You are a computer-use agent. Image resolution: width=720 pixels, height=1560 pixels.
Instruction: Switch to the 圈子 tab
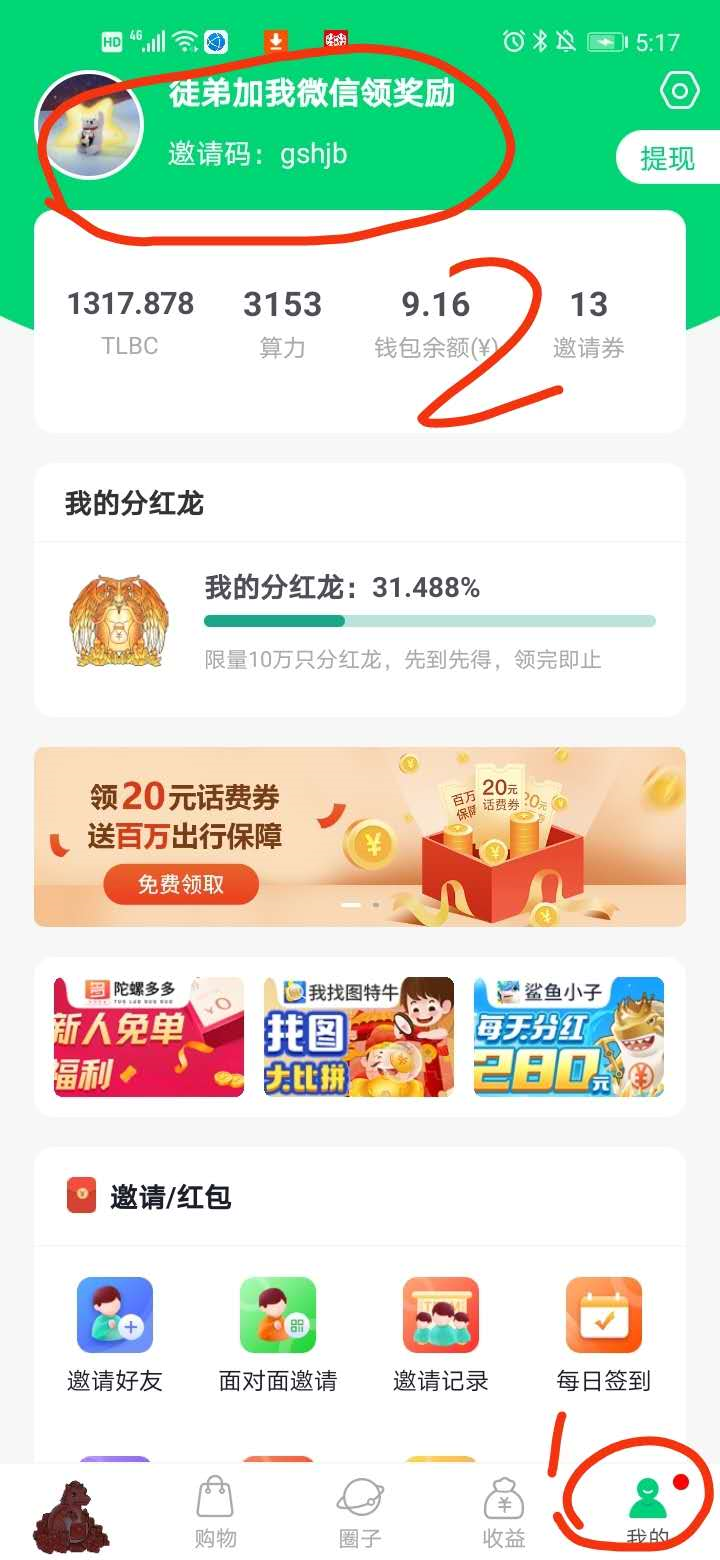(x=360, y=1514)
